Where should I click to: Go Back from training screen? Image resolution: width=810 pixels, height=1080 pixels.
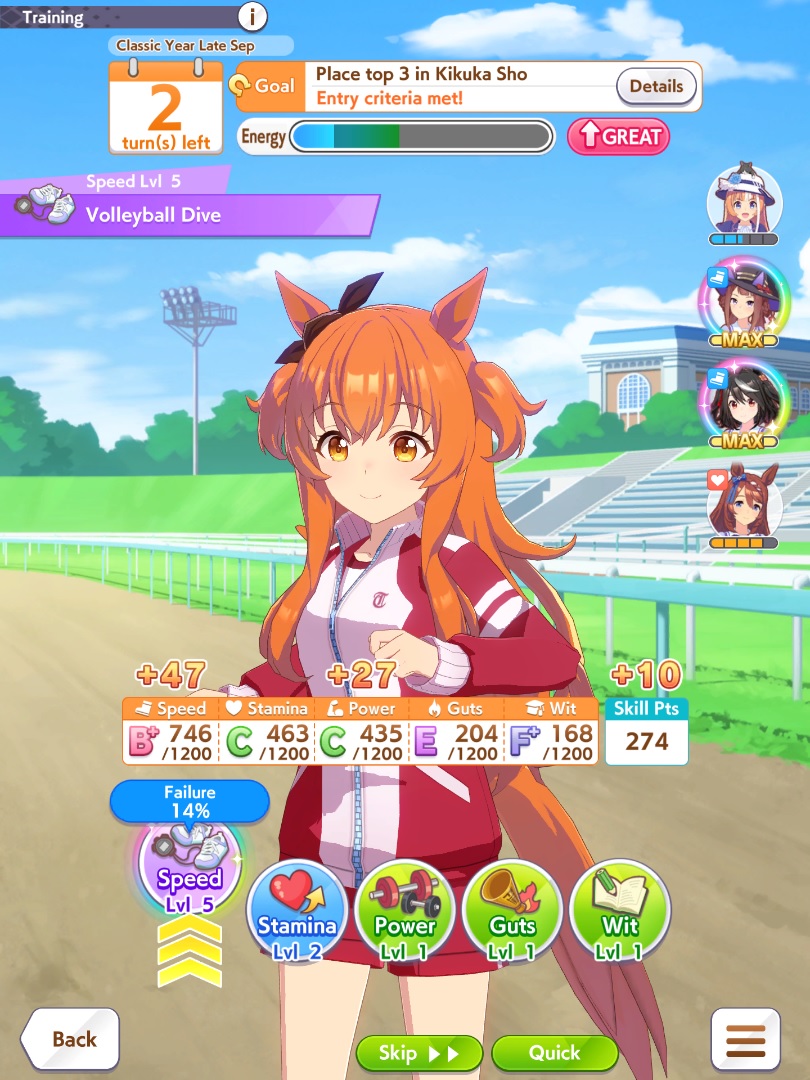click(71, 1039)
